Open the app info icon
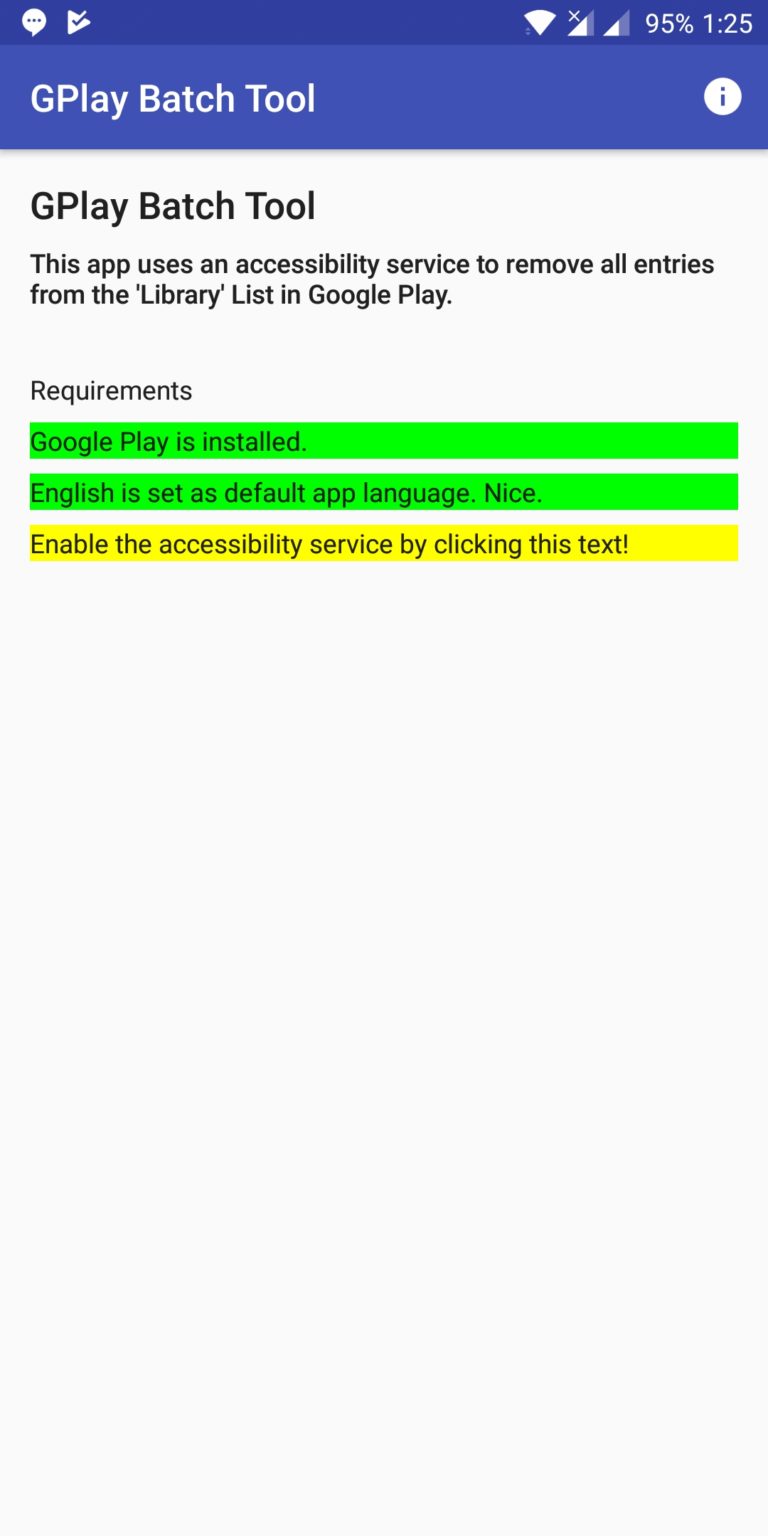The height and width of the screenshot is (1536, 768). [x=722, y=97]
